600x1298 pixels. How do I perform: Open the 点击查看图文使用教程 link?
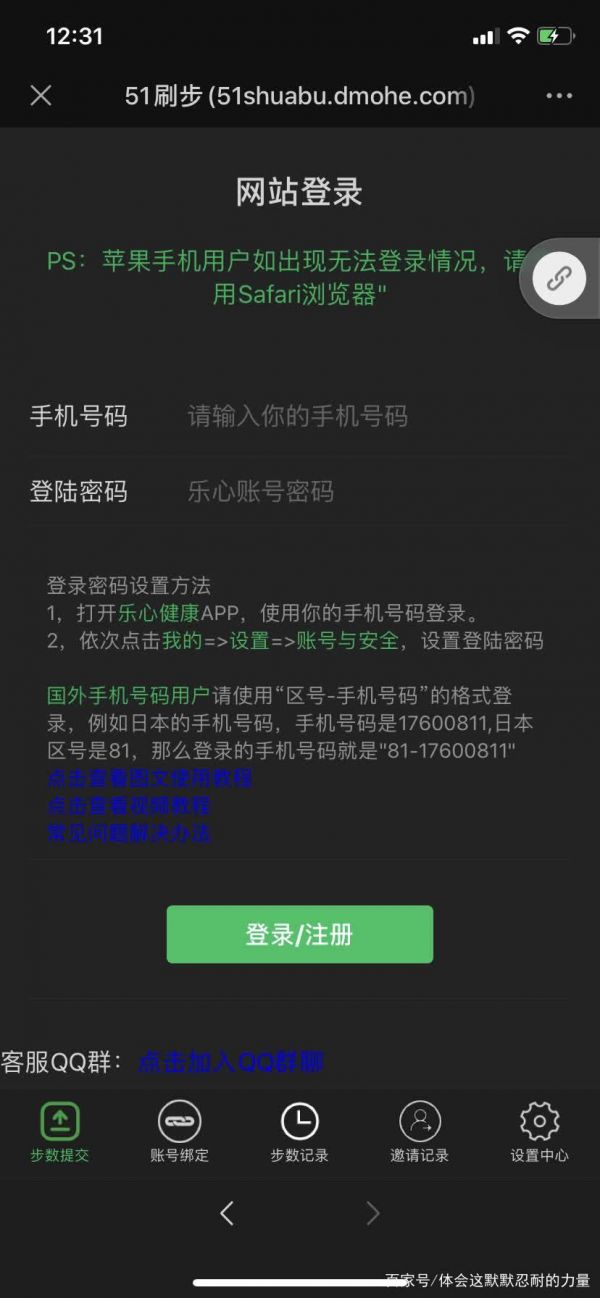[x=150, y=778]
